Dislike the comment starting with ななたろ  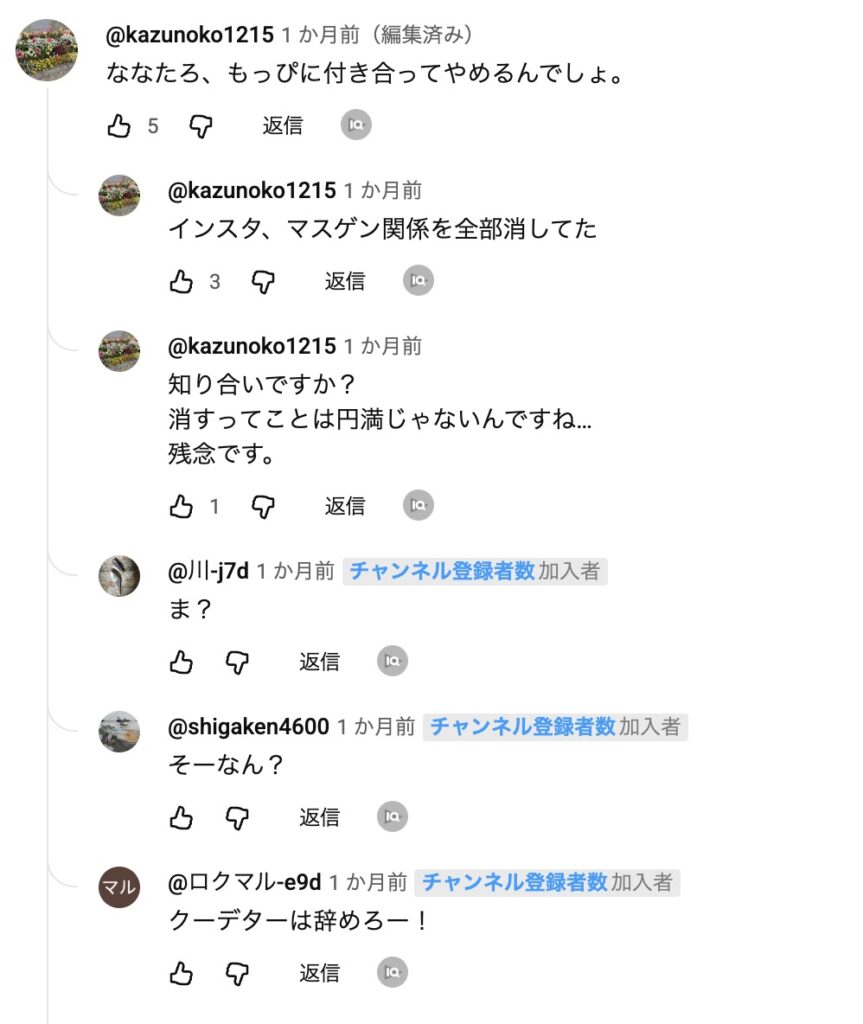(x=201, y=126)
